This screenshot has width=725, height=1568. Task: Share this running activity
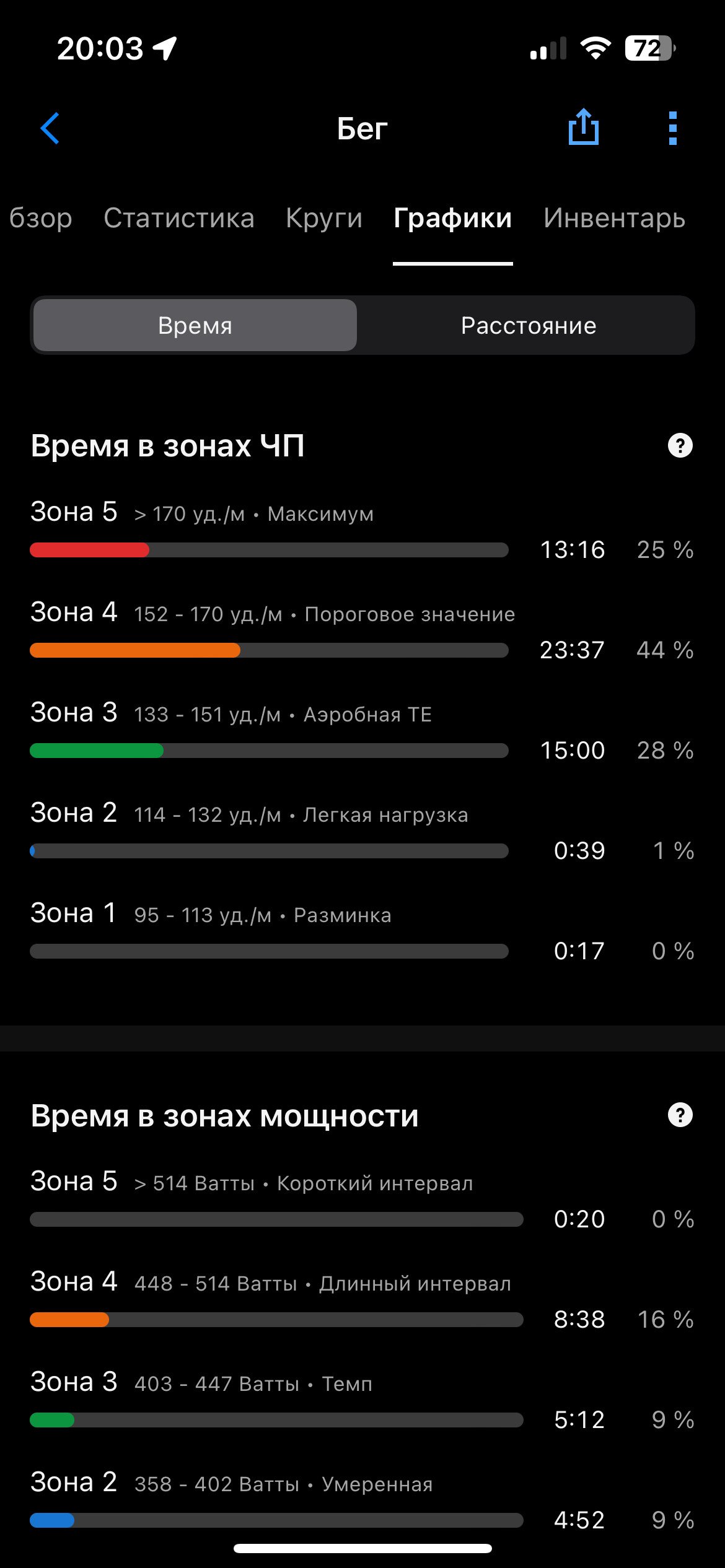[583, 127]
